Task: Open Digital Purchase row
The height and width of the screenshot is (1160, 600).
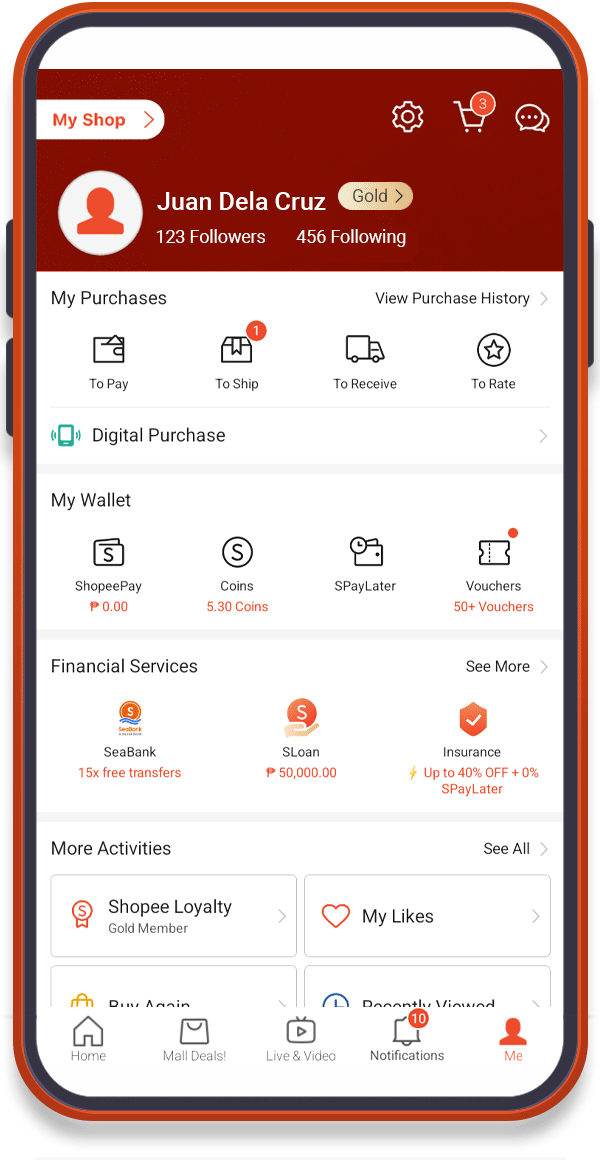Action: (x=300, y=436)
